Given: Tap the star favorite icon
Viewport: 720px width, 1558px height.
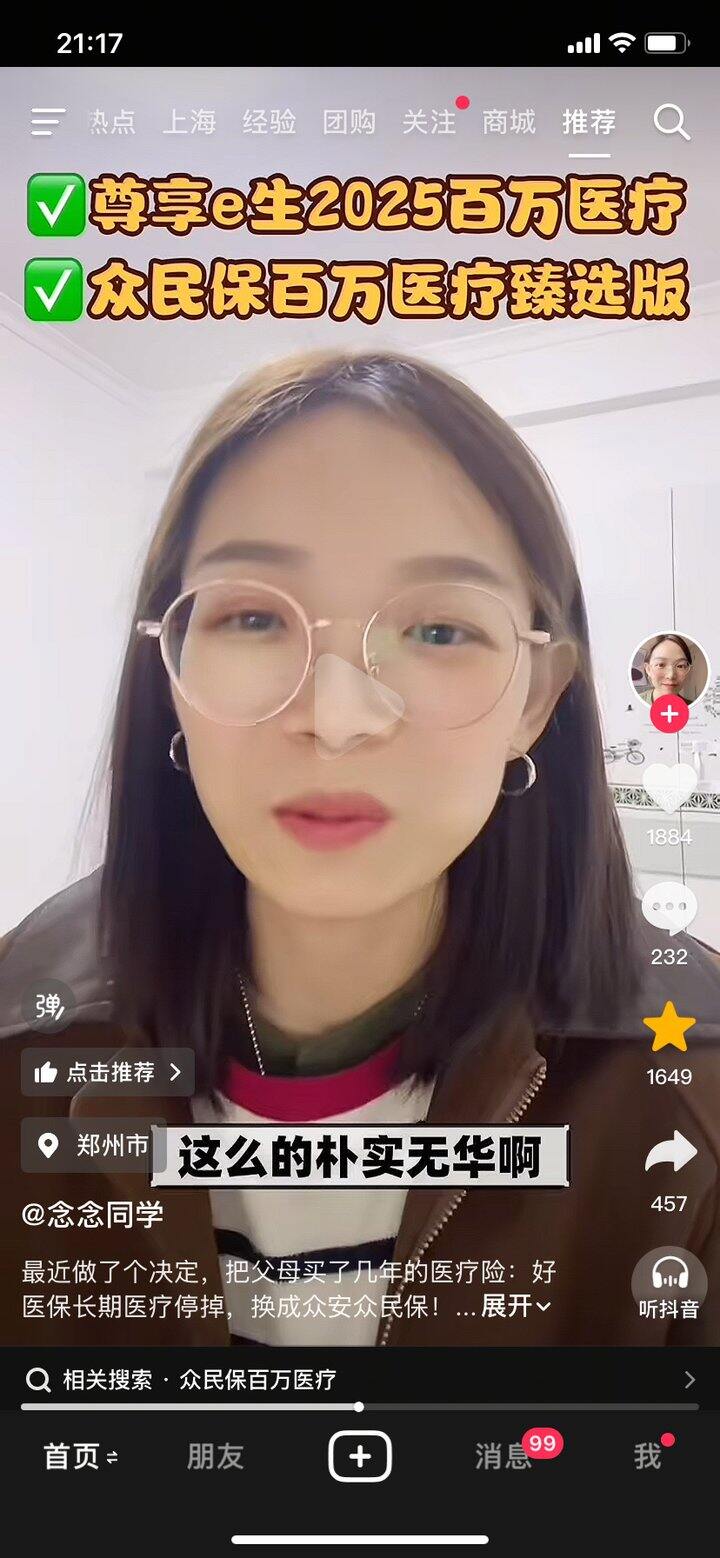Looking at the screenshot, I should coord(669,1028).
